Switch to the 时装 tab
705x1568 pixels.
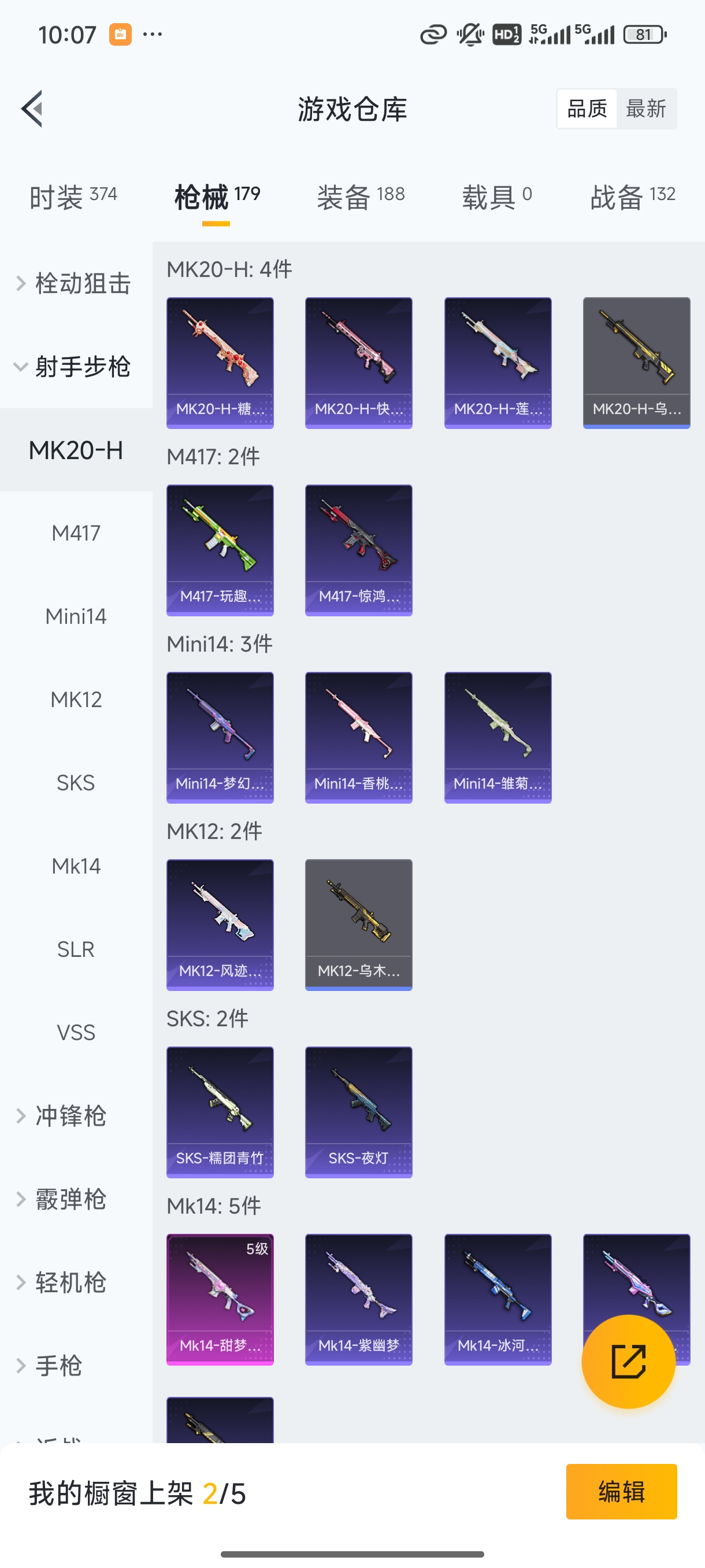point(73,197)
